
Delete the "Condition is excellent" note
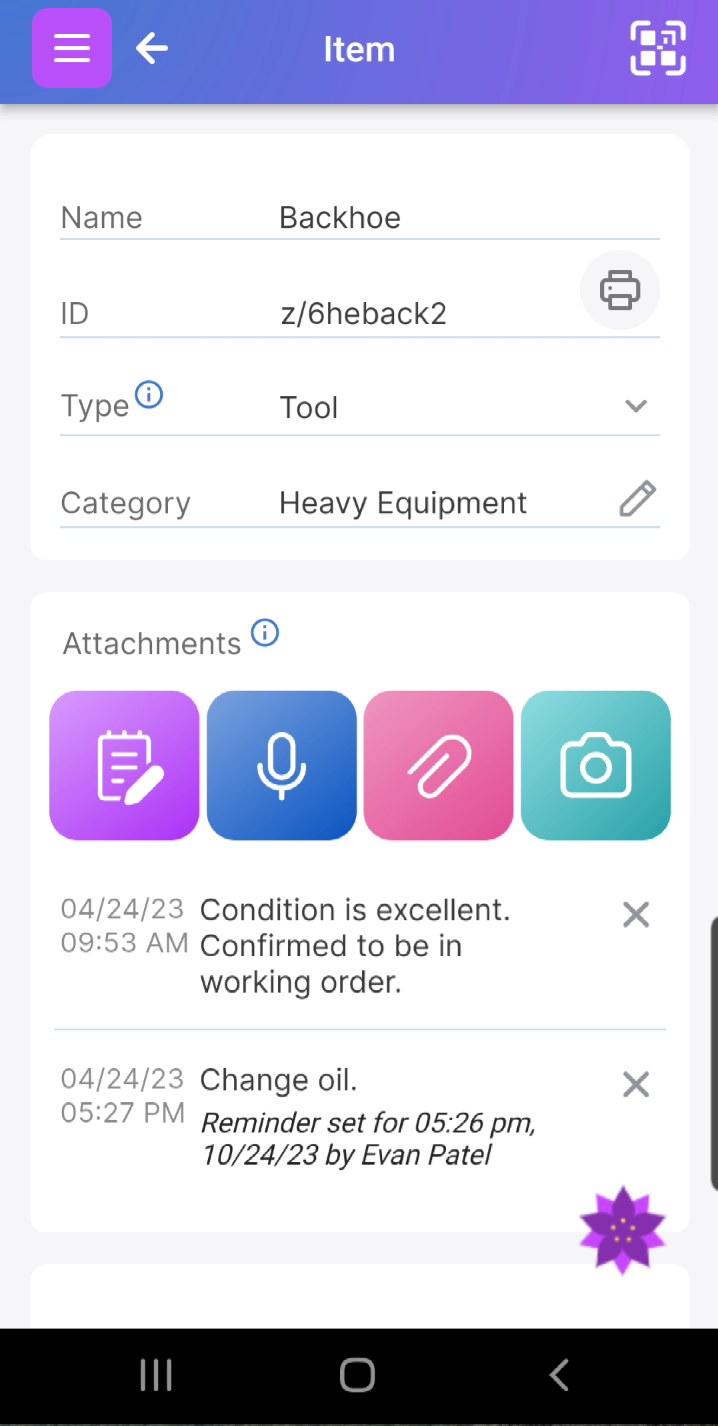(636, 914)
